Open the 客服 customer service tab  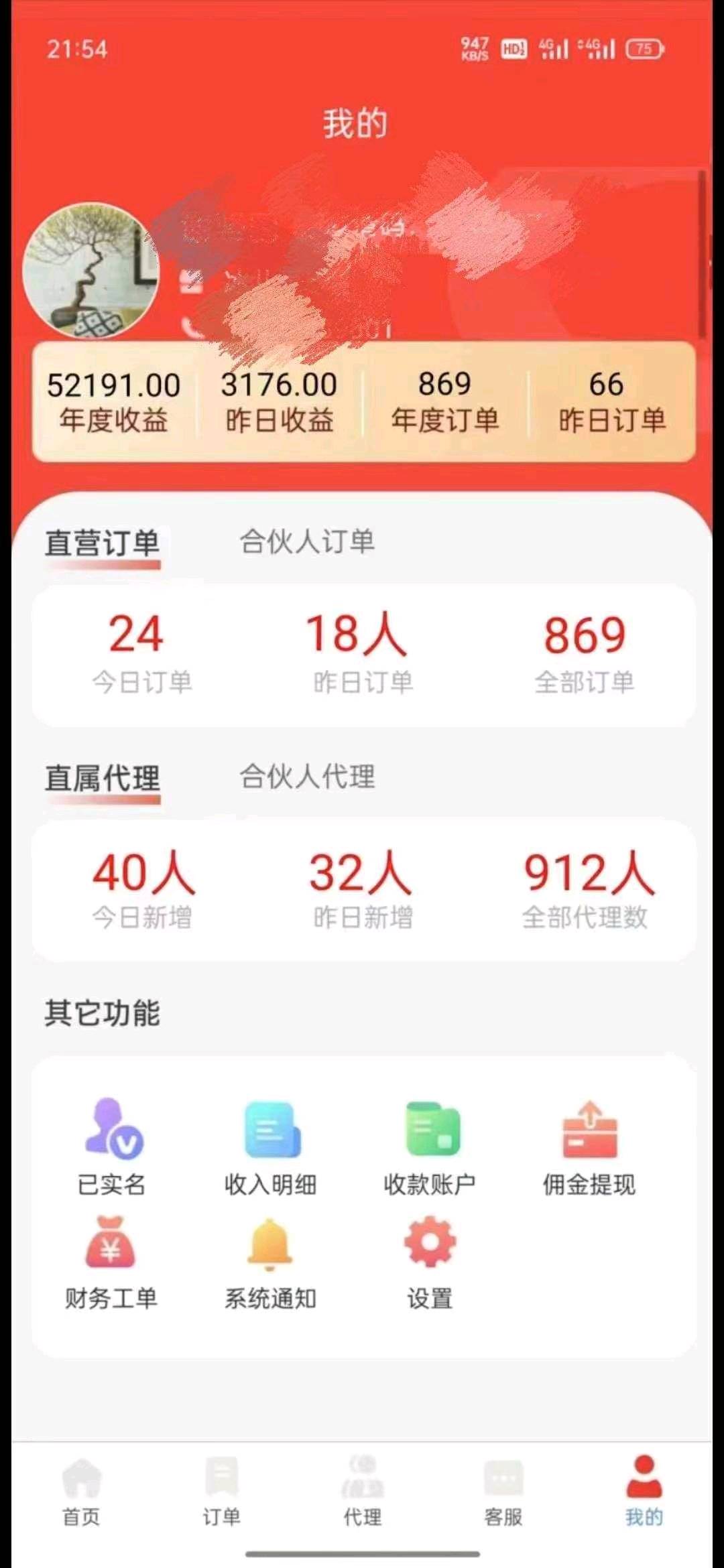pos(503,1489)
